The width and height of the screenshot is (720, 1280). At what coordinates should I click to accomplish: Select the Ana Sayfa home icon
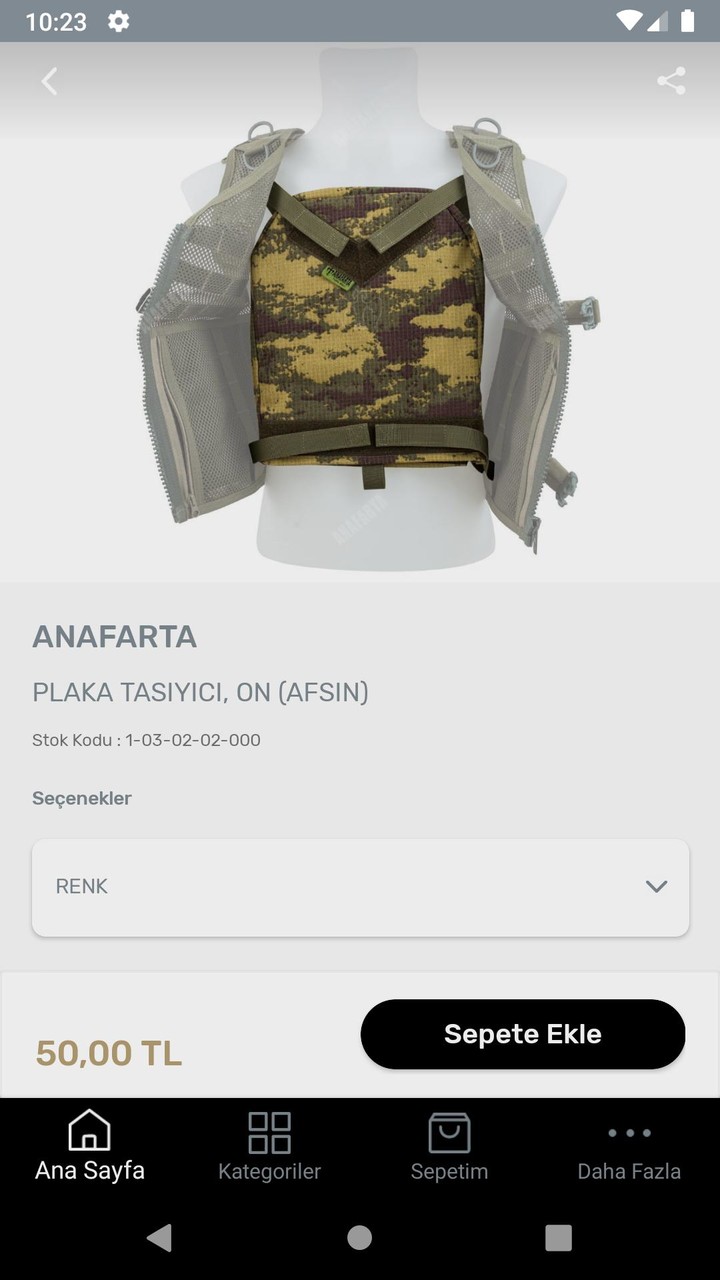click(x=87, y=1133)
